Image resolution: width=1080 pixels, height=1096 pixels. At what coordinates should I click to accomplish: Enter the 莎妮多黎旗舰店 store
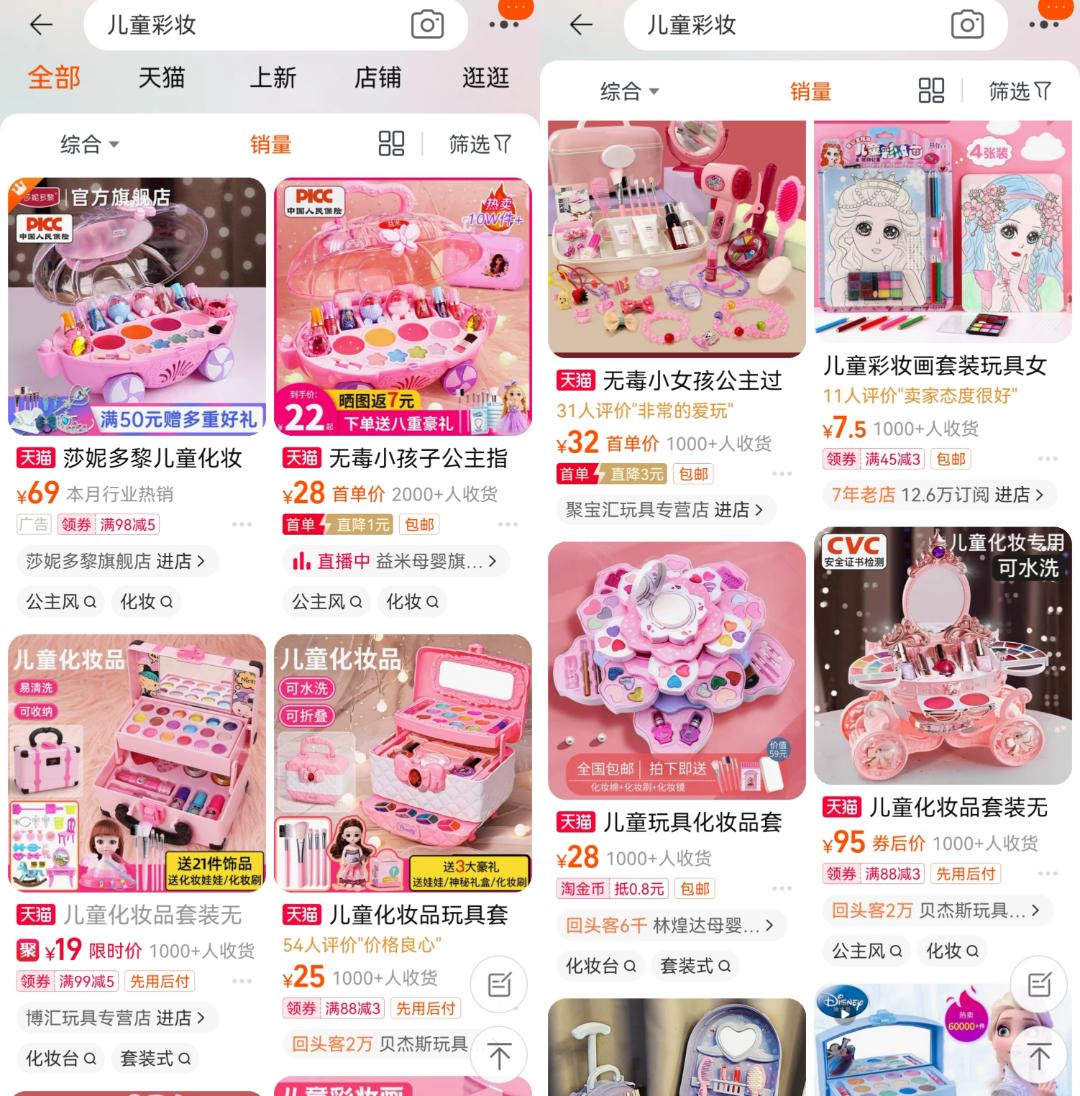(x=116, y=562)
